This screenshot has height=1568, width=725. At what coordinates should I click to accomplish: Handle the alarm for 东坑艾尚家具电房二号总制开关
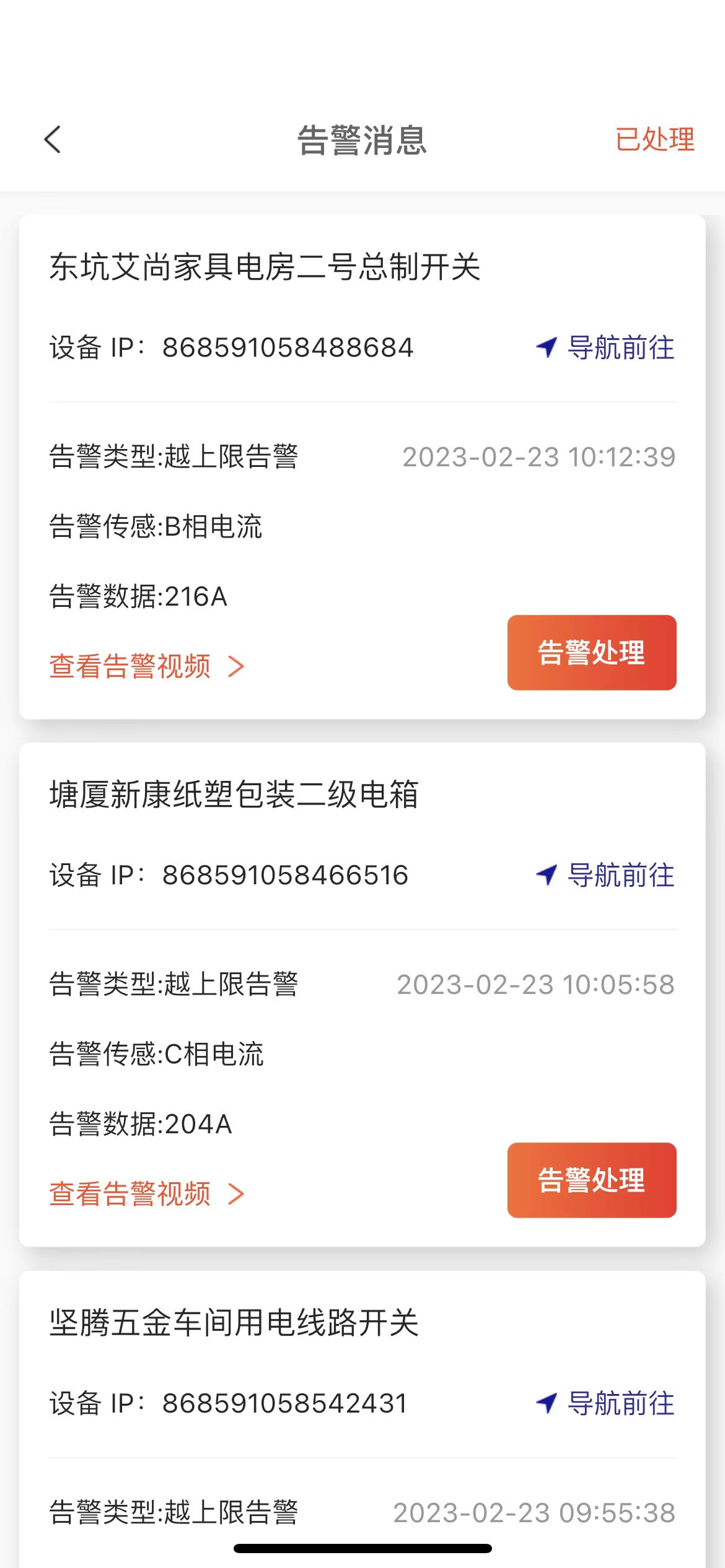[592, 653]
